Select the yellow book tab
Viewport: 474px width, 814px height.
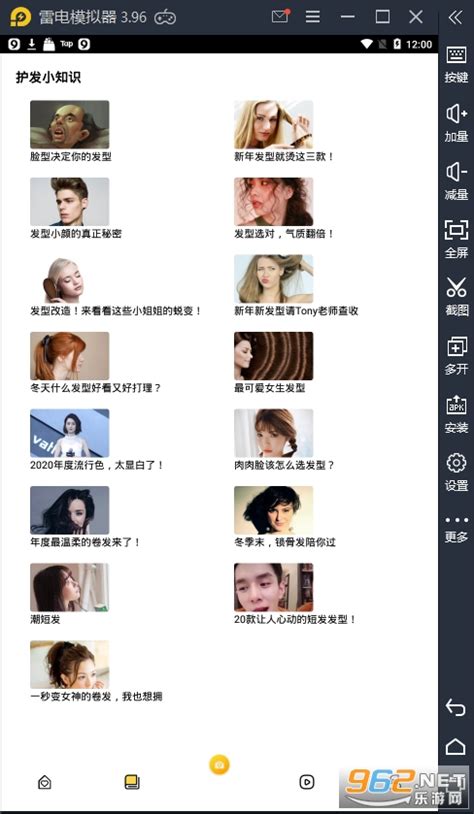point(132,782)
